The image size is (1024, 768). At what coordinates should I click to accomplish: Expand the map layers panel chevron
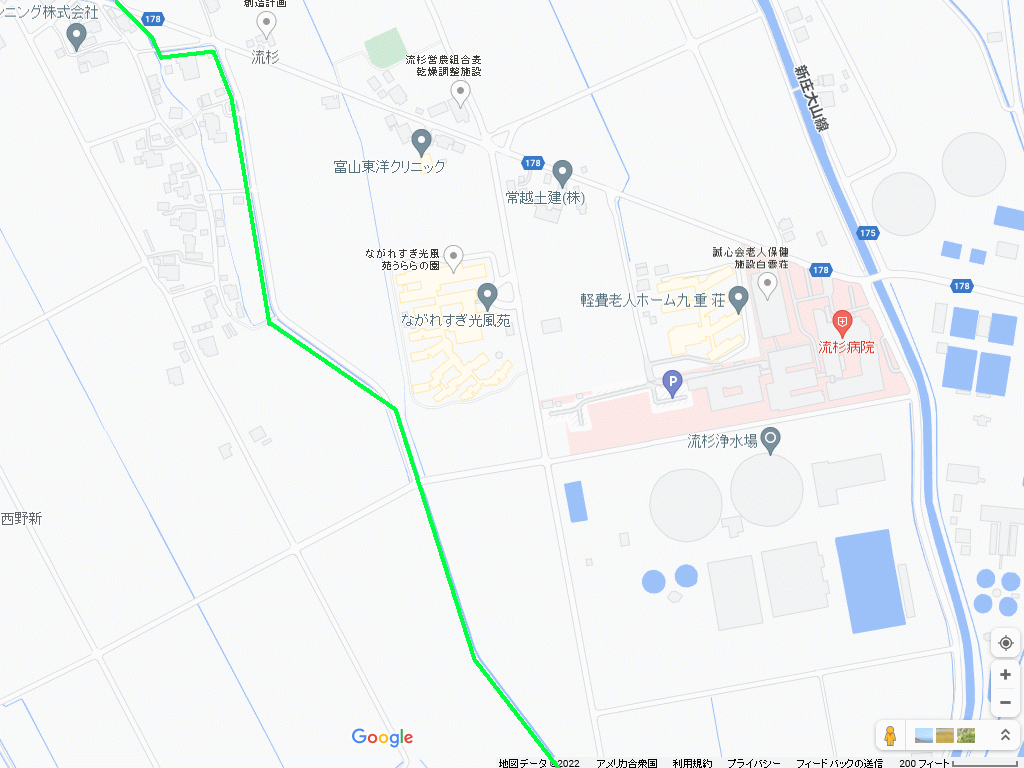click(1005, 736)
